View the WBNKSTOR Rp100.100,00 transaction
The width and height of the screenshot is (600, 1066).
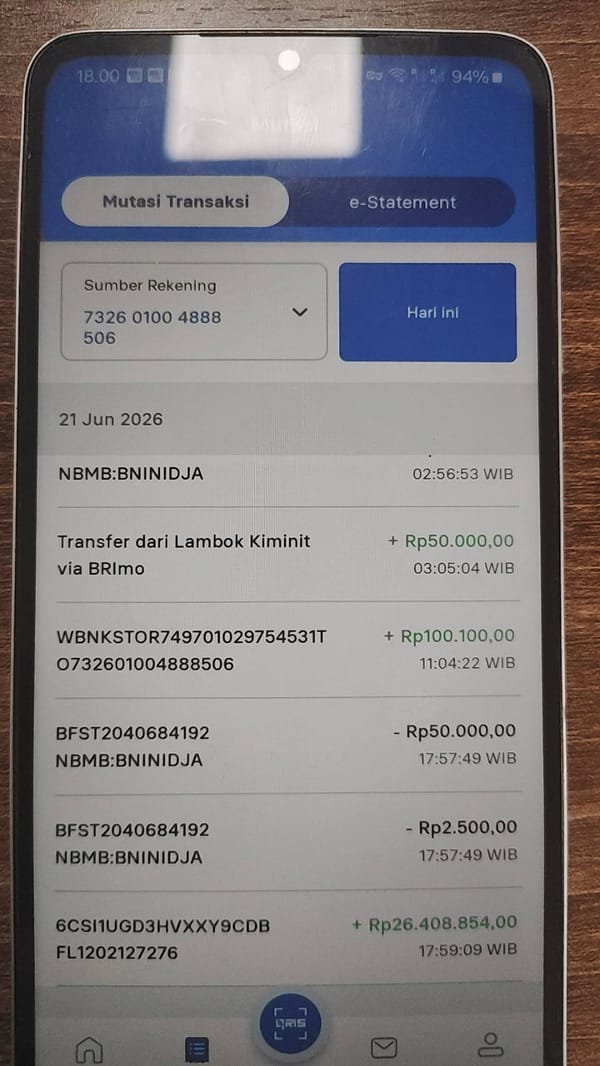pos(289,650)
